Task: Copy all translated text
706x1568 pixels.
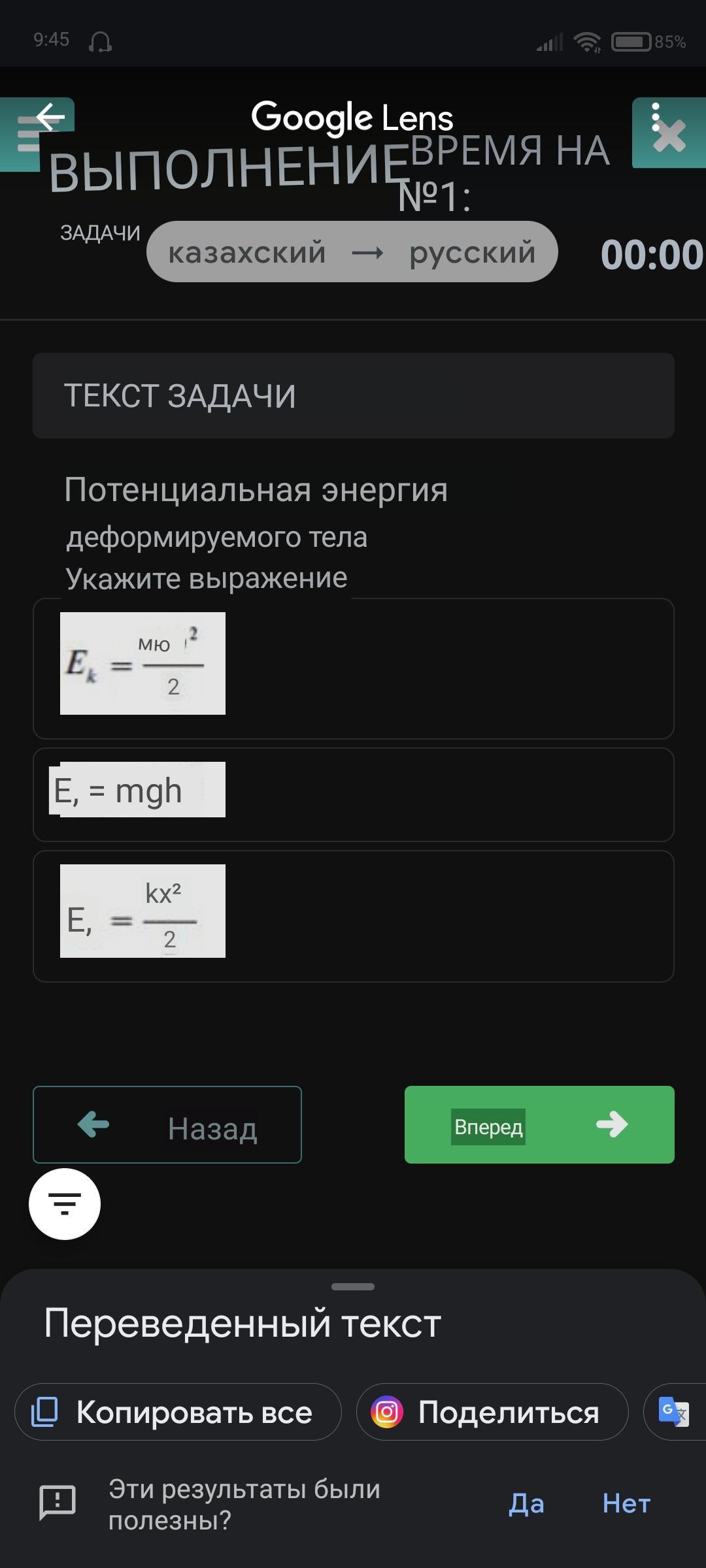Action: [178, 1412]
